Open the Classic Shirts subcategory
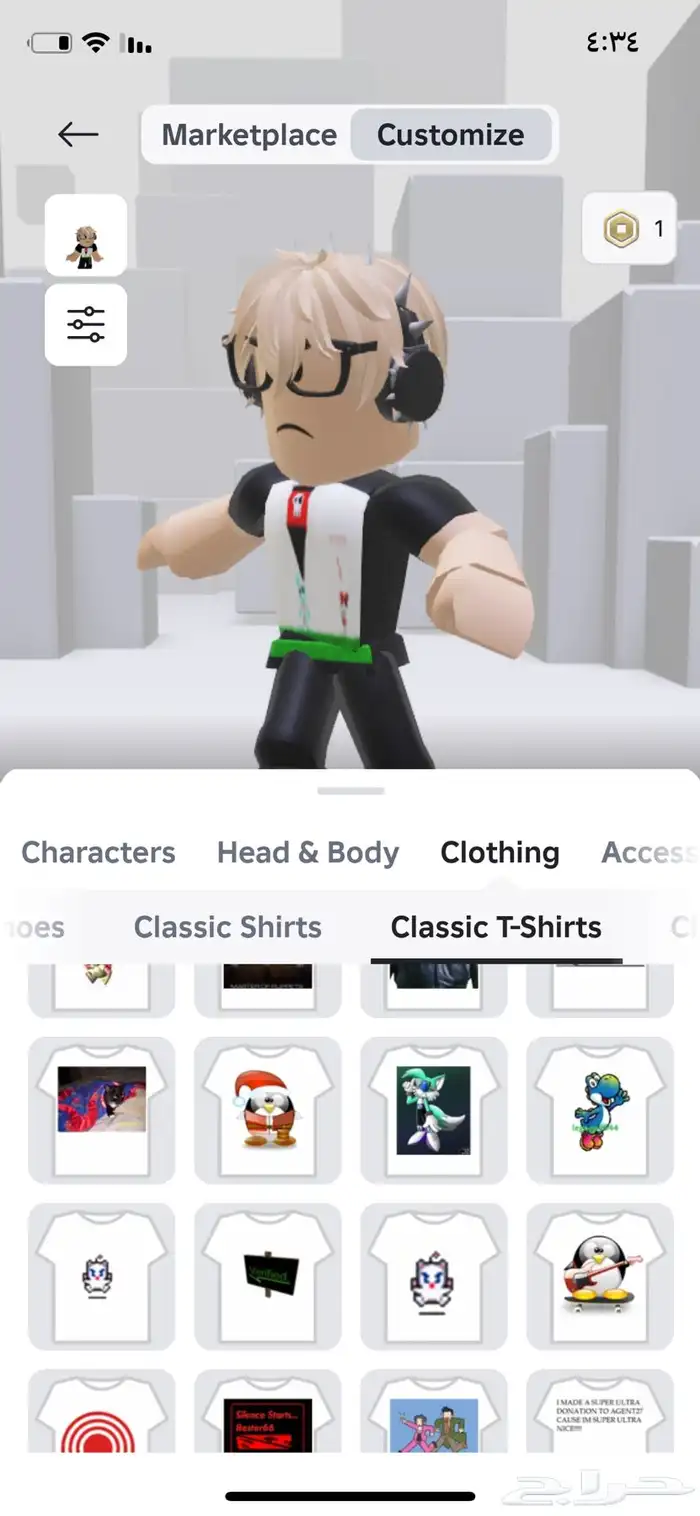Screen dimensions: 700x1516 coord(227,927)
